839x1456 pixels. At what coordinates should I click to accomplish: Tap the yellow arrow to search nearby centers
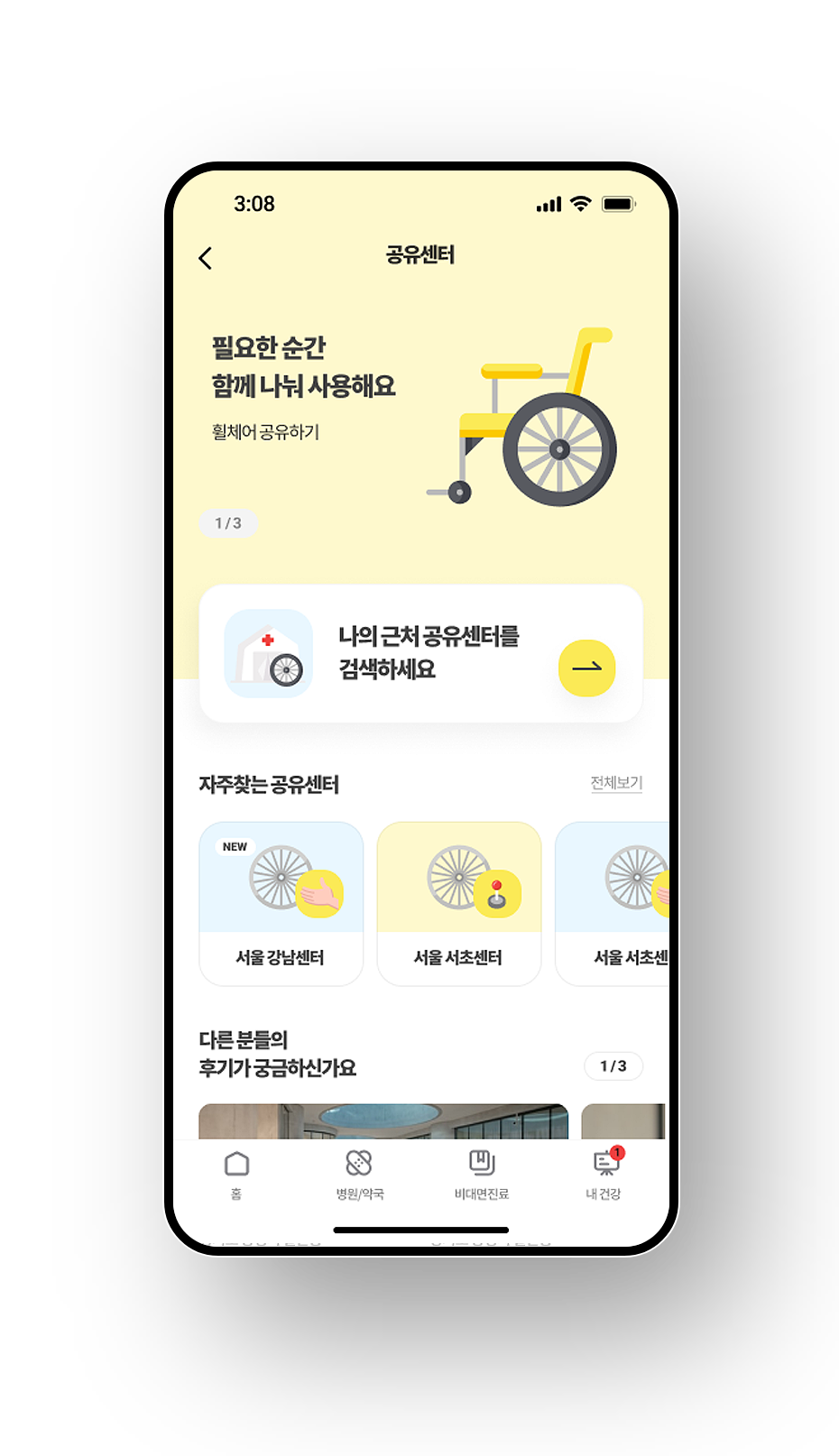click(586, 668)
